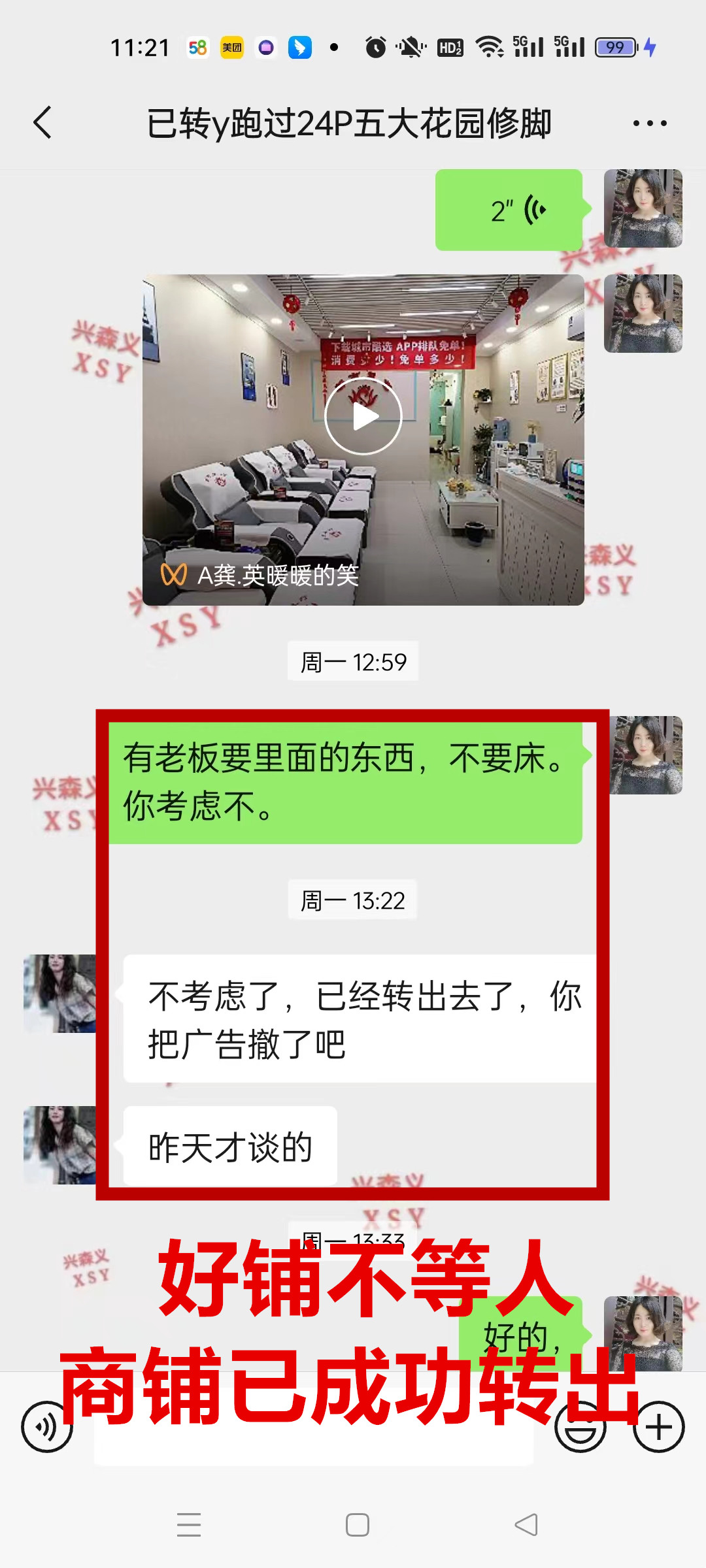The width and height of the screenshot is (706, 1568).
Task: Tap the system home button
Action: [357, 1525]
